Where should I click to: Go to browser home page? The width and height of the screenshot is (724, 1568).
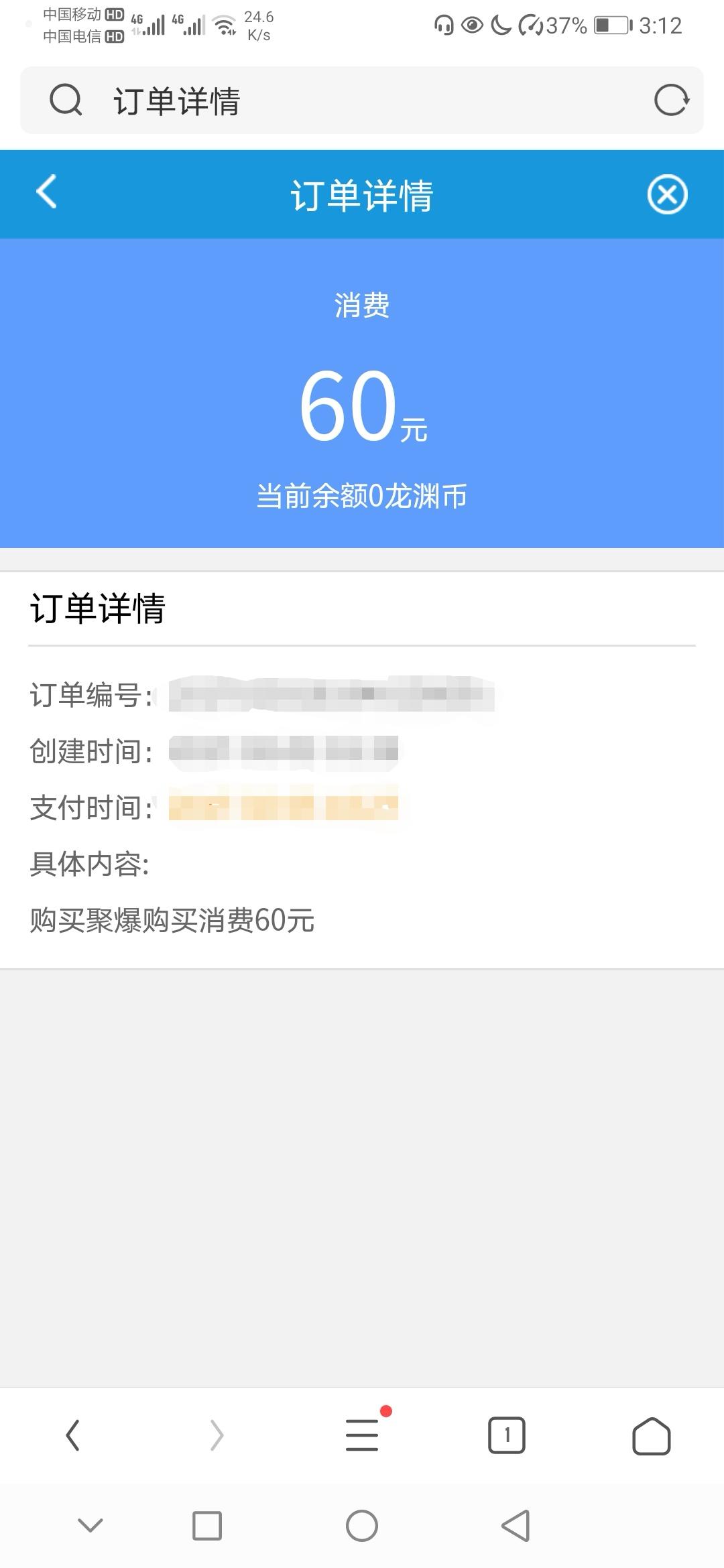click(x=651, y=1435)
